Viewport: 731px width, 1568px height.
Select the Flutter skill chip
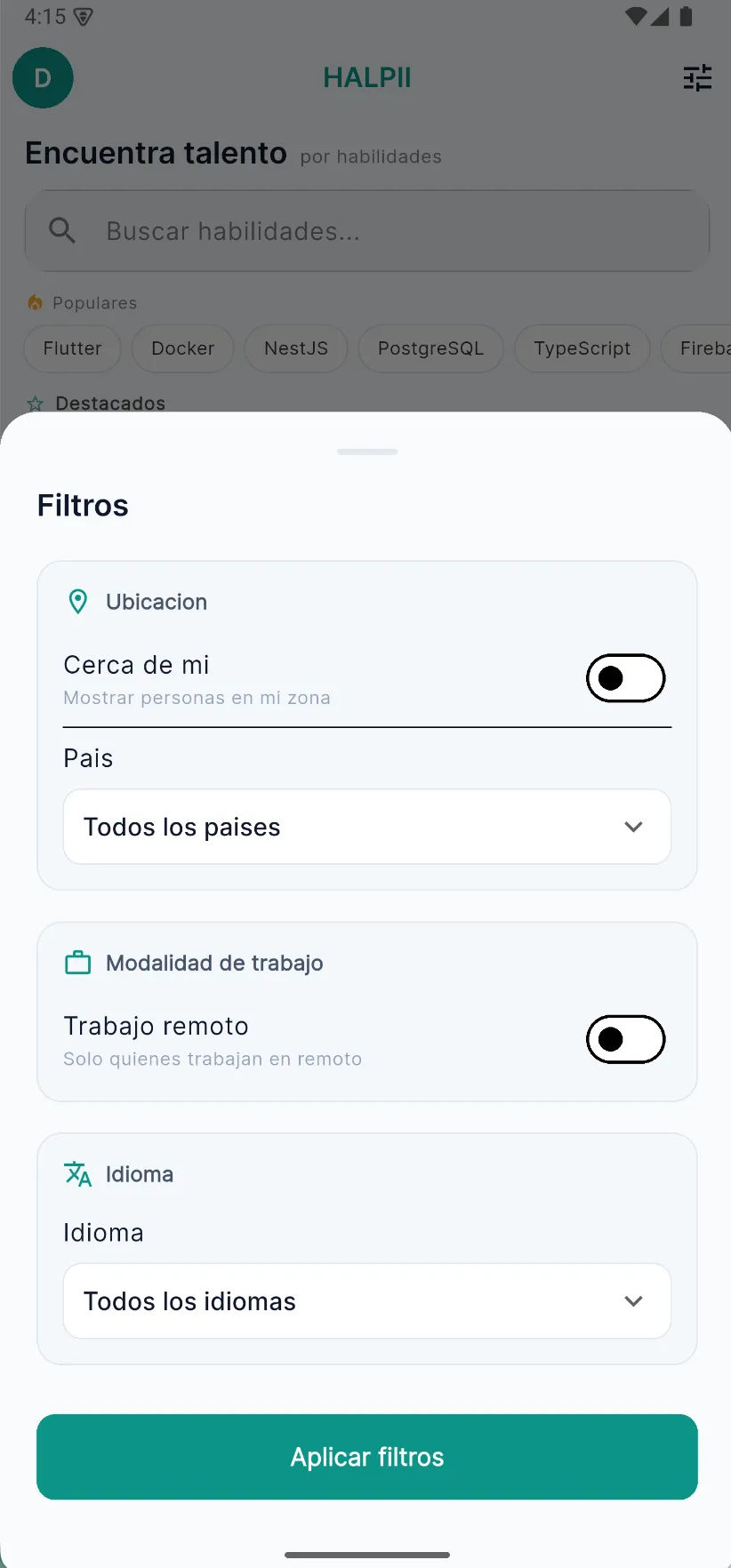coord(72,348)
